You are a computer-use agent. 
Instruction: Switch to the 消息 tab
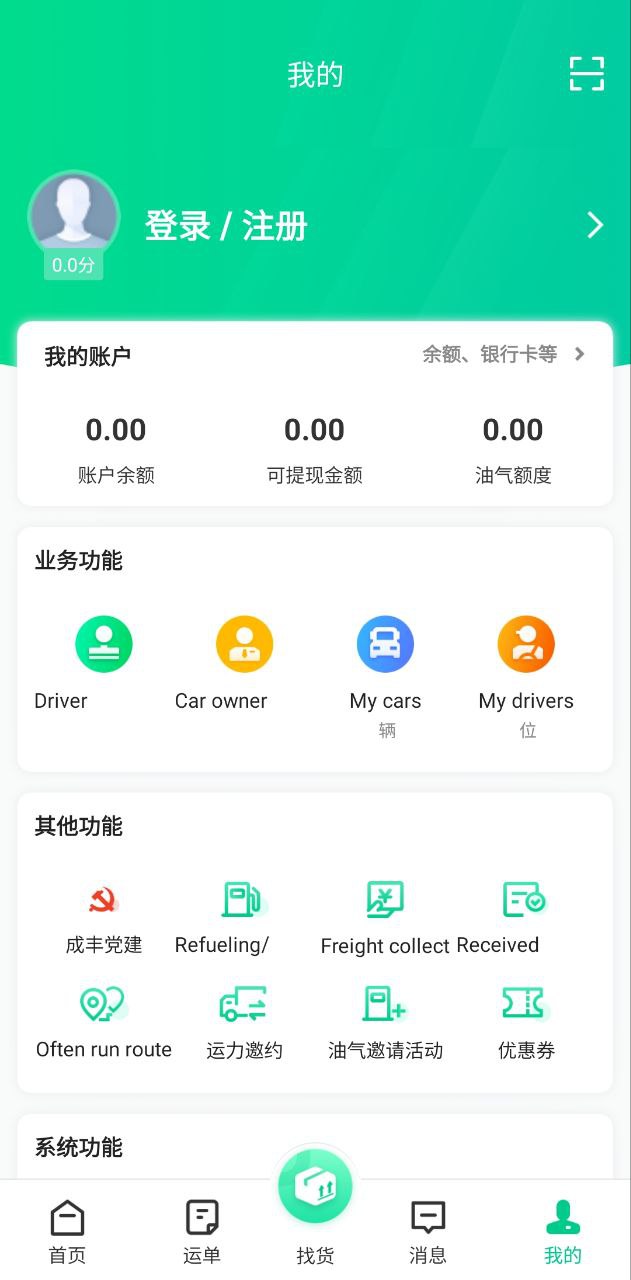point(428,1232)
